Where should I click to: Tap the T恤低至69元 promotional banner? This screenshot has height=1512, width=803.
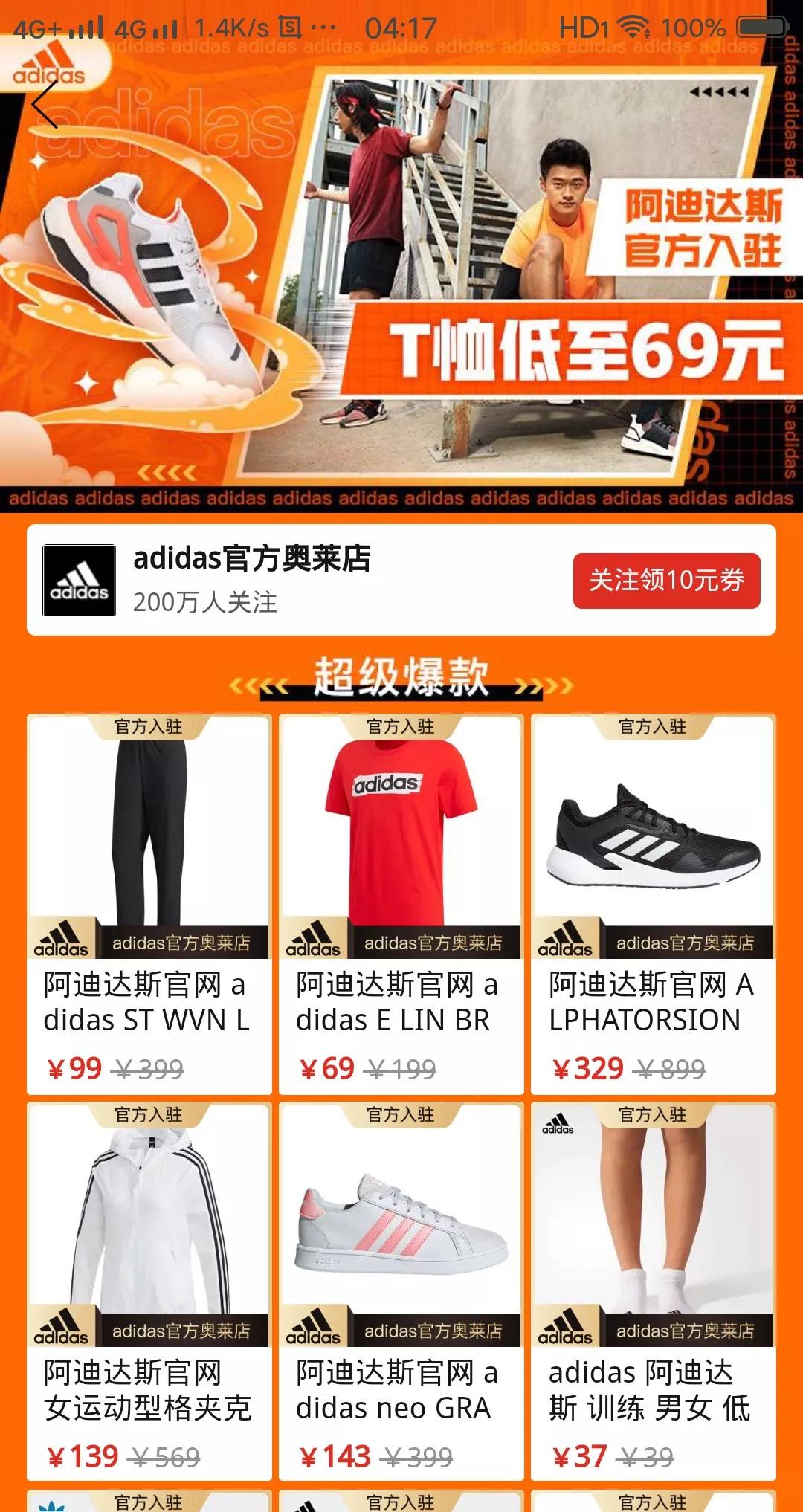565,347
